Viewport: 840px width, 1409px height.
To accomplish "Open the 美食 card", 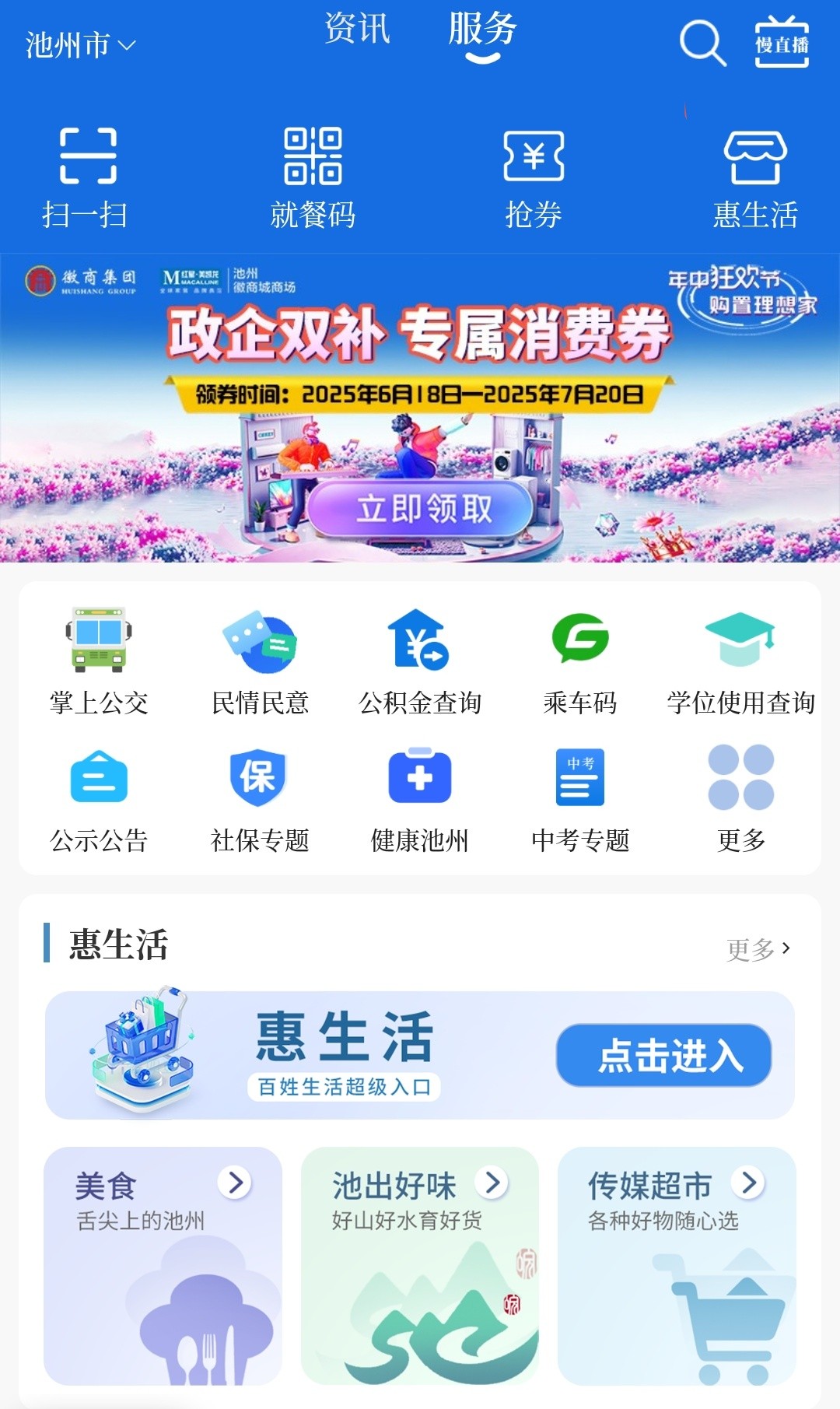I will [x=163, y=1265].
